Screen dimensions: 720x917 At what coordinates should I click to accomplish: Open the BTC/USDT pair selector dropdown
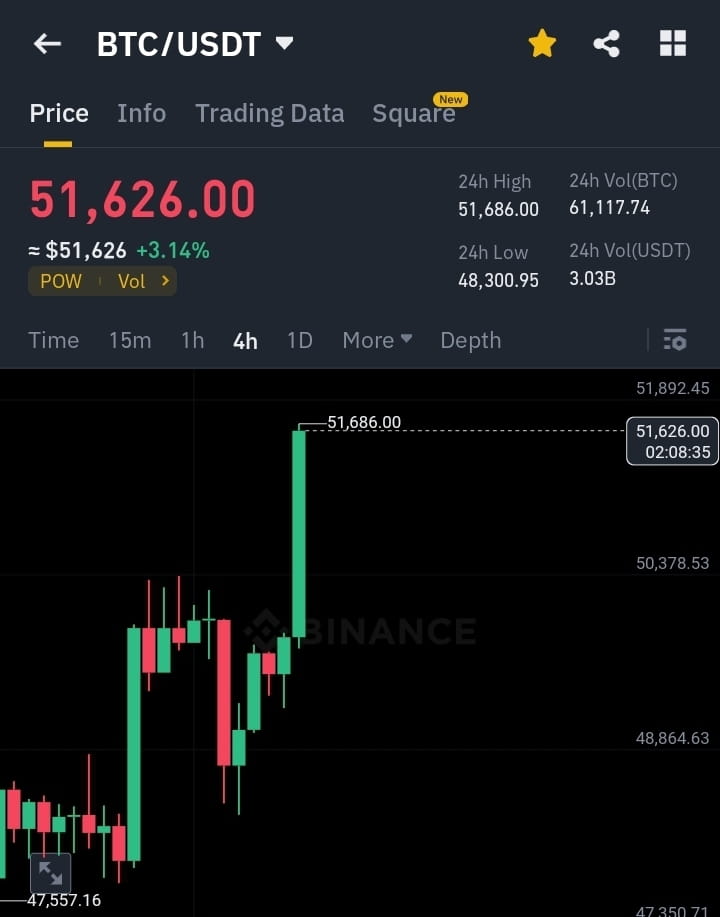(196, 43)
